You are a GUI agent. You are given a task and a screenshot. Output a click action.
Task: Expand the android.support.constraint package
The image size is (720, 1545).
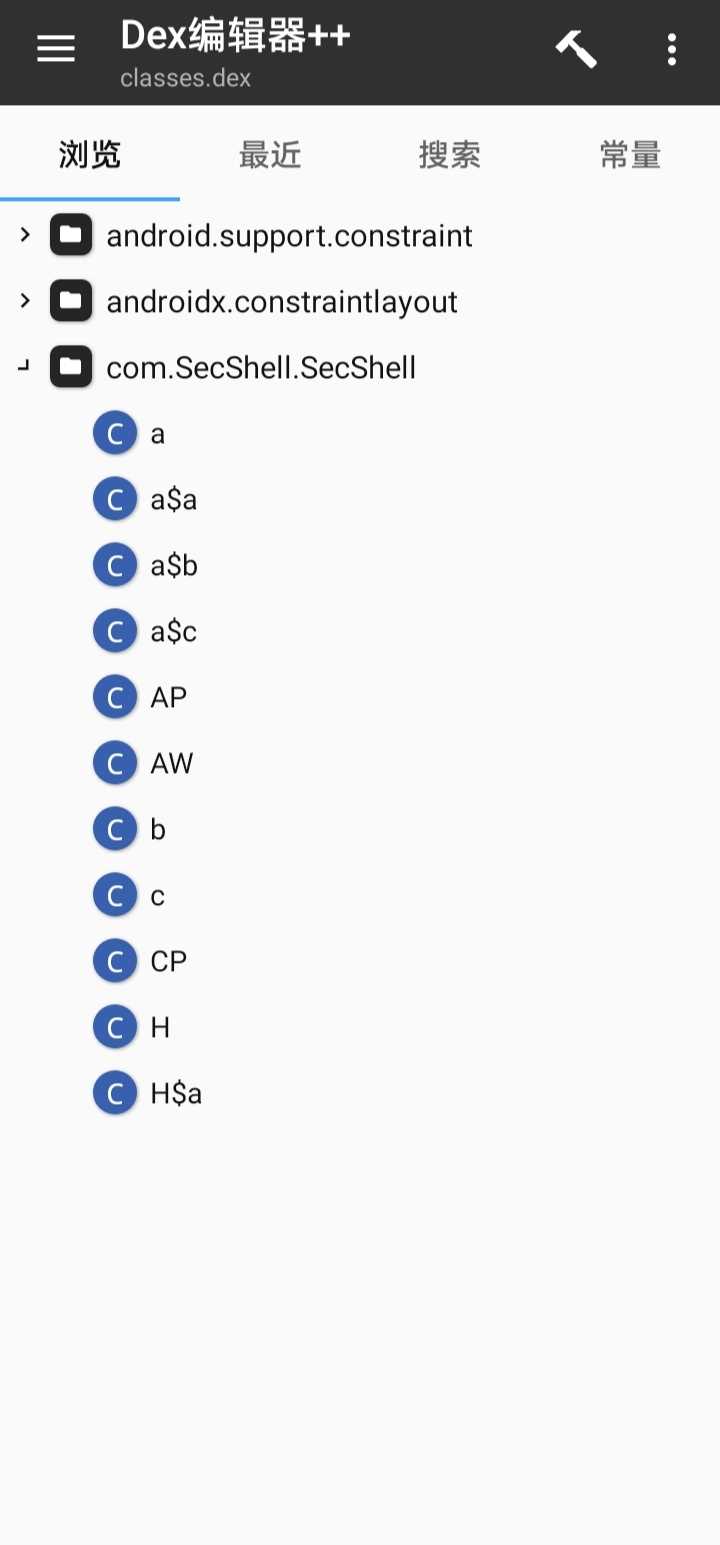coord(360,236)
